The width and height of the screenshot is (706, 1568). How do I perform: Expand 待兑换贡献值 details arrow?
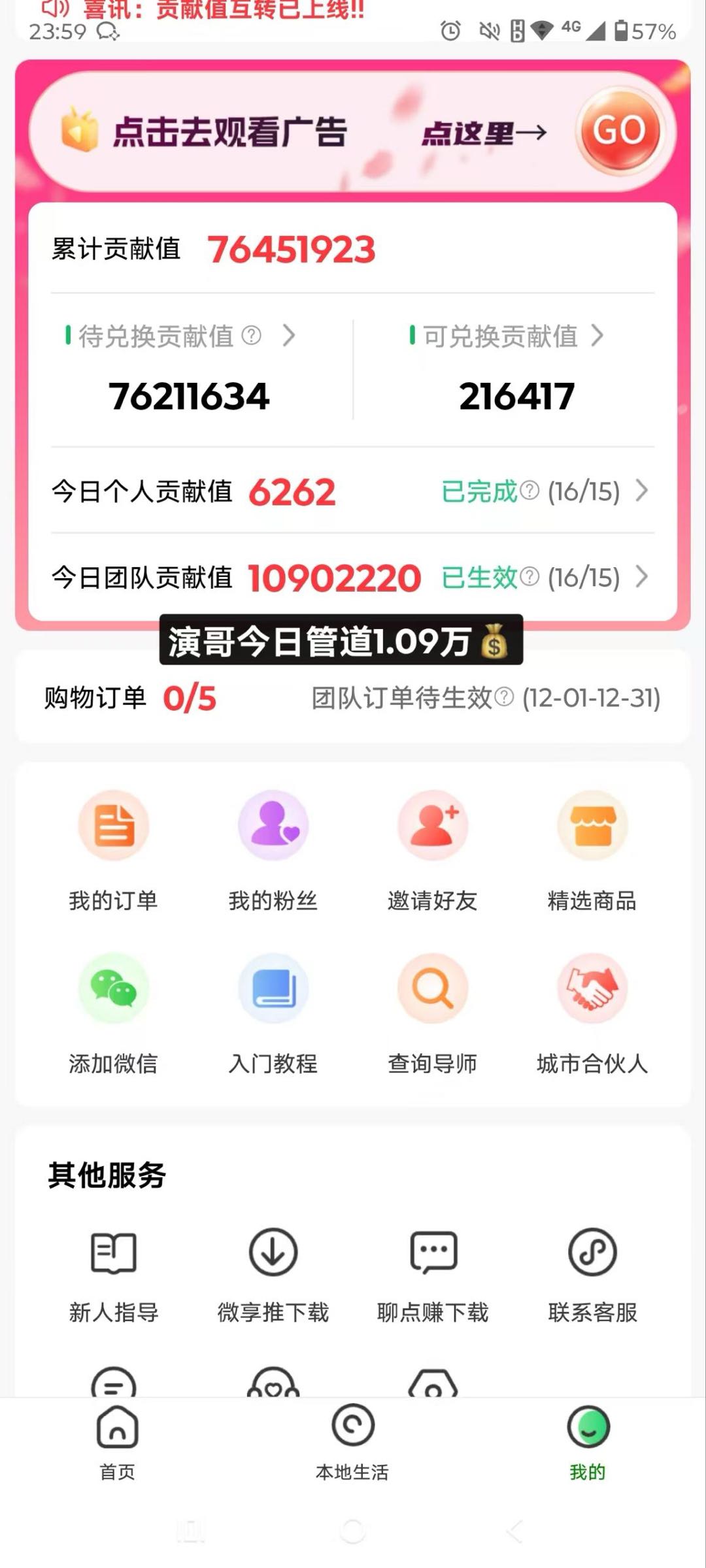(x=289, y=335)
